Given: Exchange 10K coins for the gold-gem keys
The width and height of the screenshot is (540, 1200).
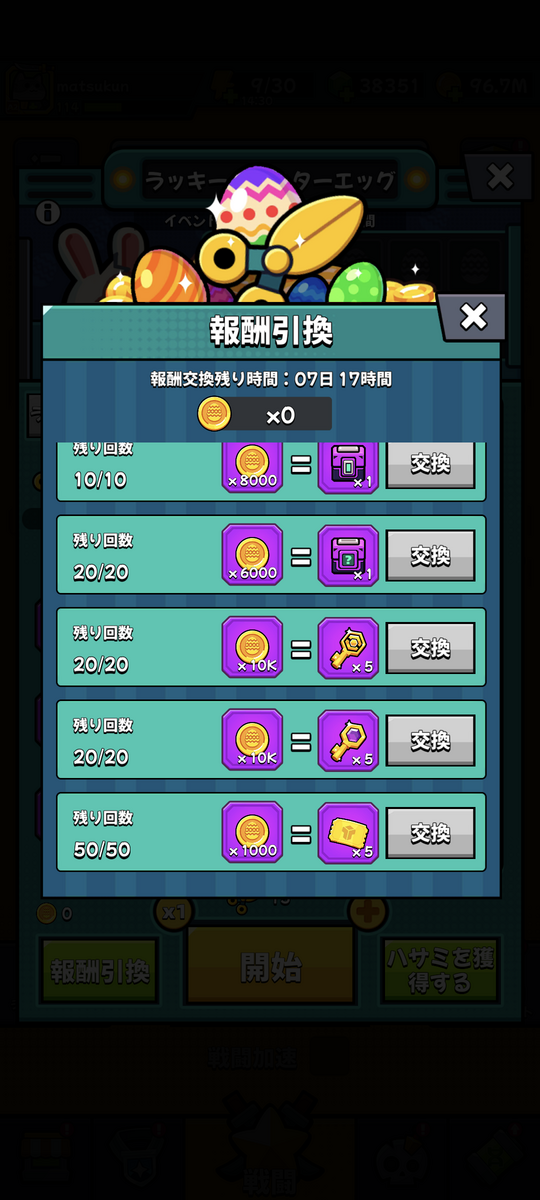Looking at the screenshot, I should point(431,648).
